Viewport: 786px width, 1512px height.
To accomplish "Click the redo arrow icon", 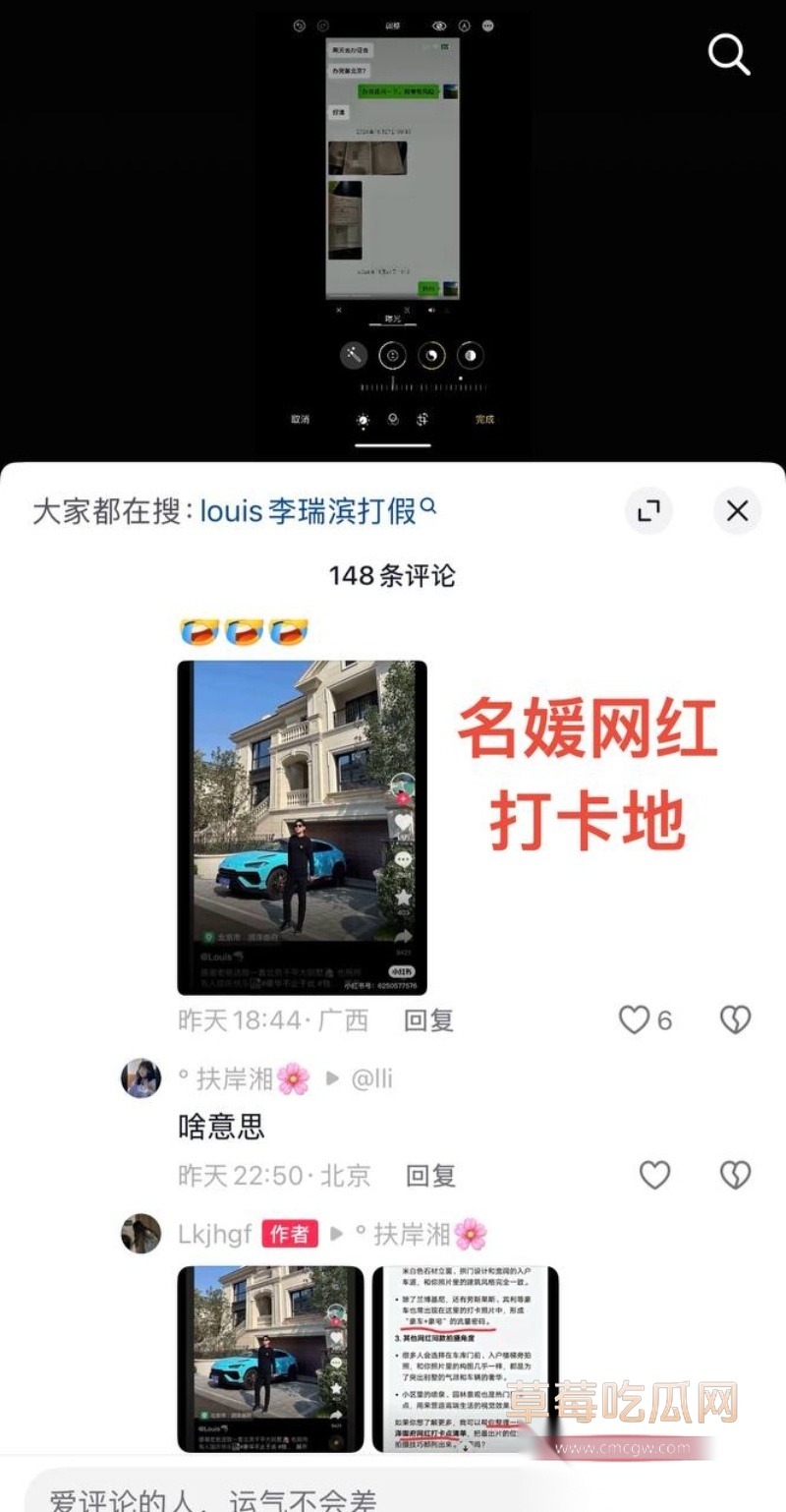I will tap(322, 25).
